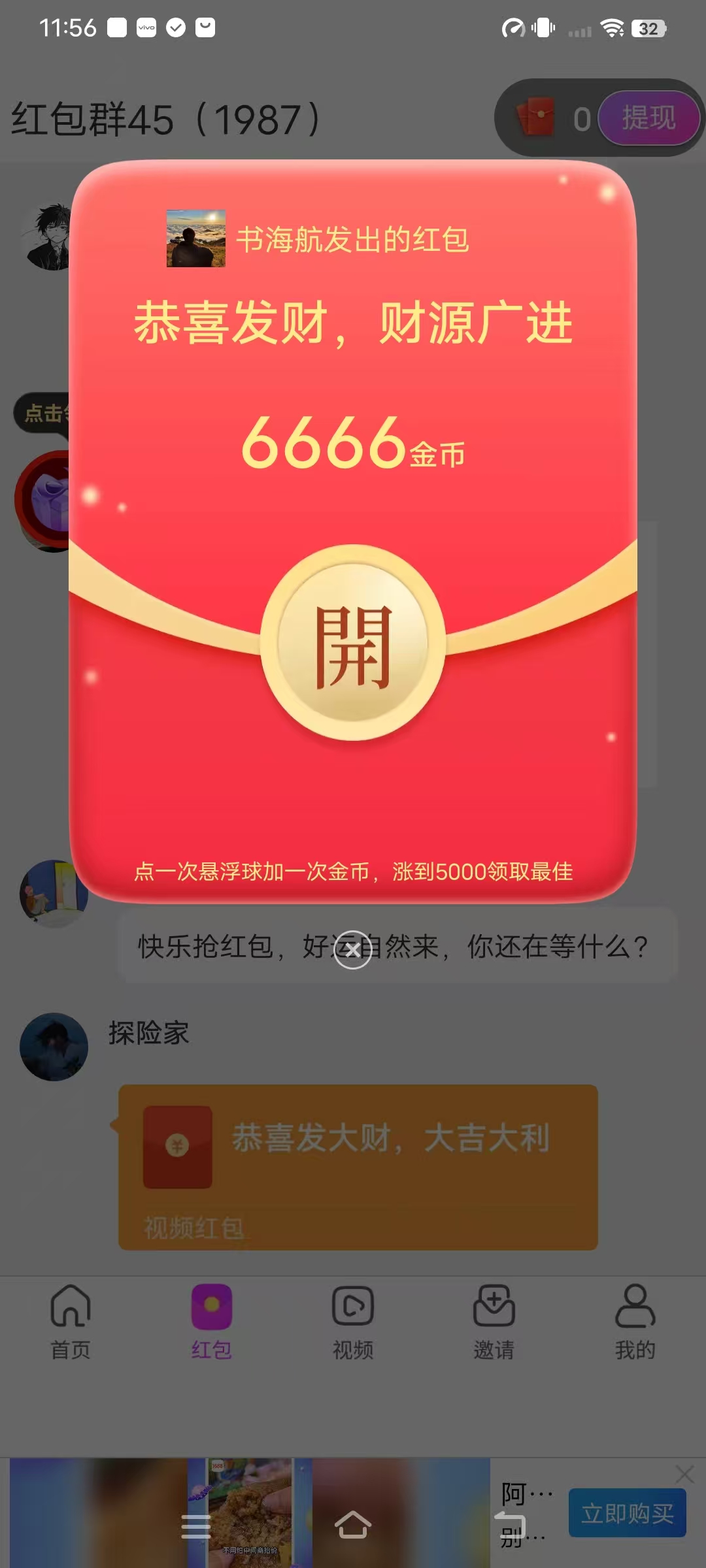Viewport: 706px width, 1568px height.
Task: Open 探险家's video red envelope
Action: pyautogui.click(x=358, y=1168)
